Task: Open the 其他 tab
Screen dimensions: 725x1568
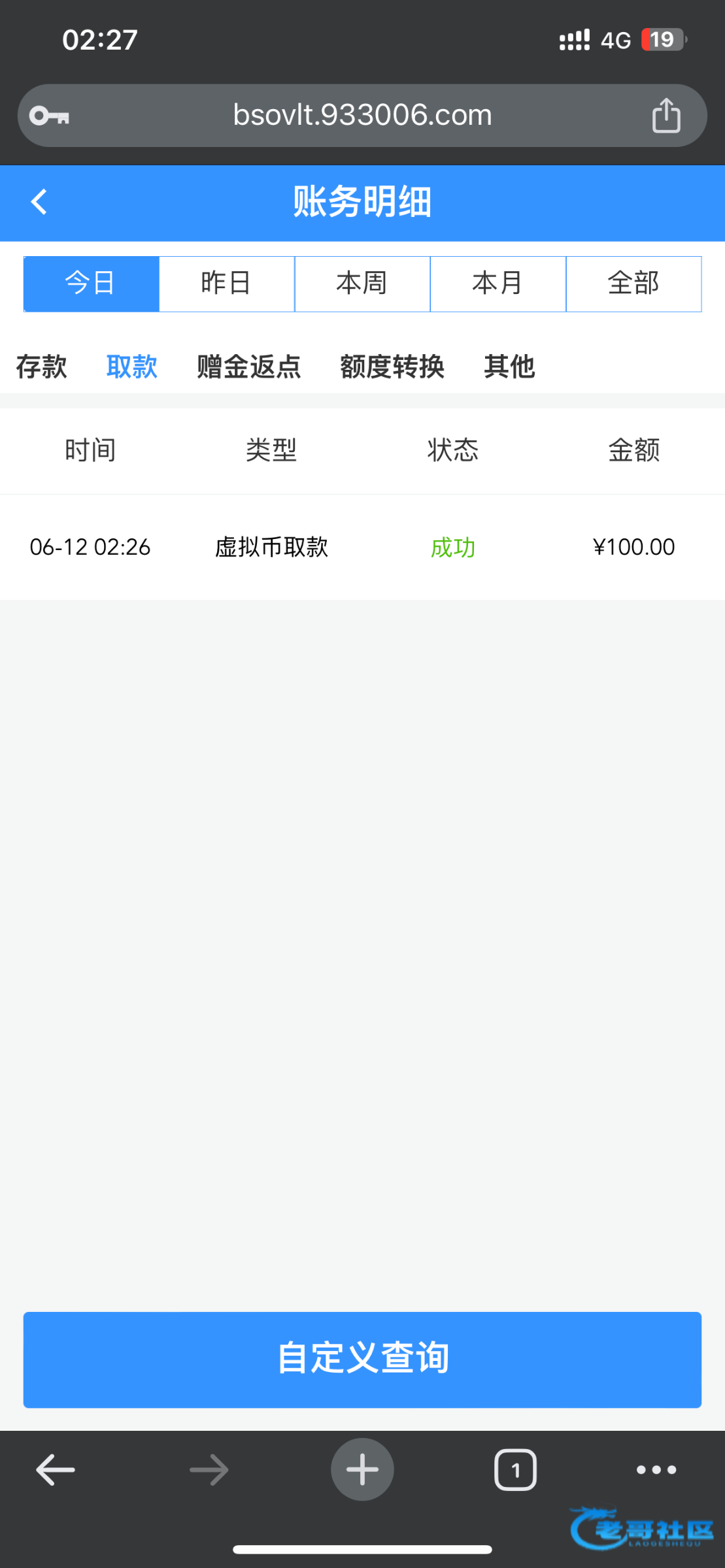Action: point(509,367)
